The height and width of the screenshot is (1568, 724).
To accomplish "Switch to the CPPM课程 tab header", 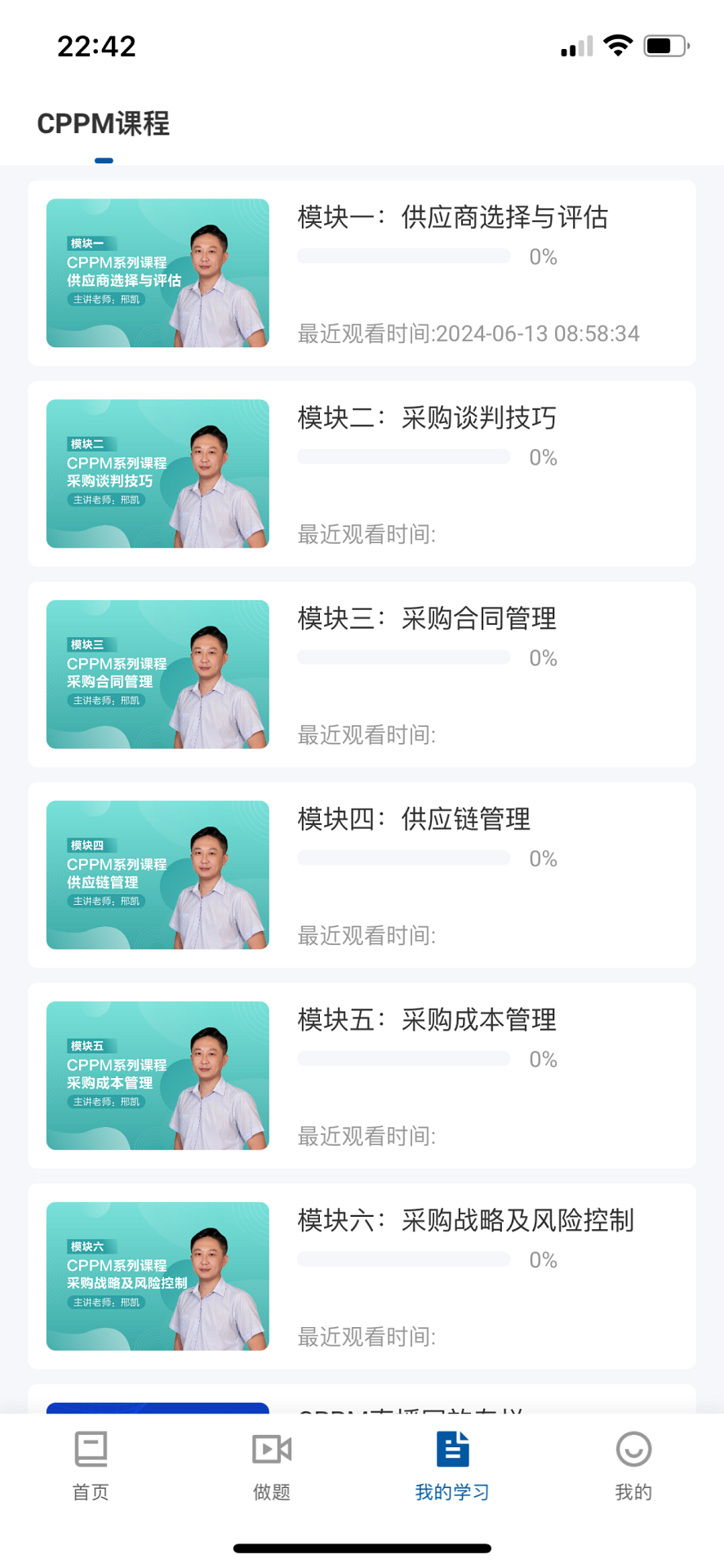I will (104, 125).
